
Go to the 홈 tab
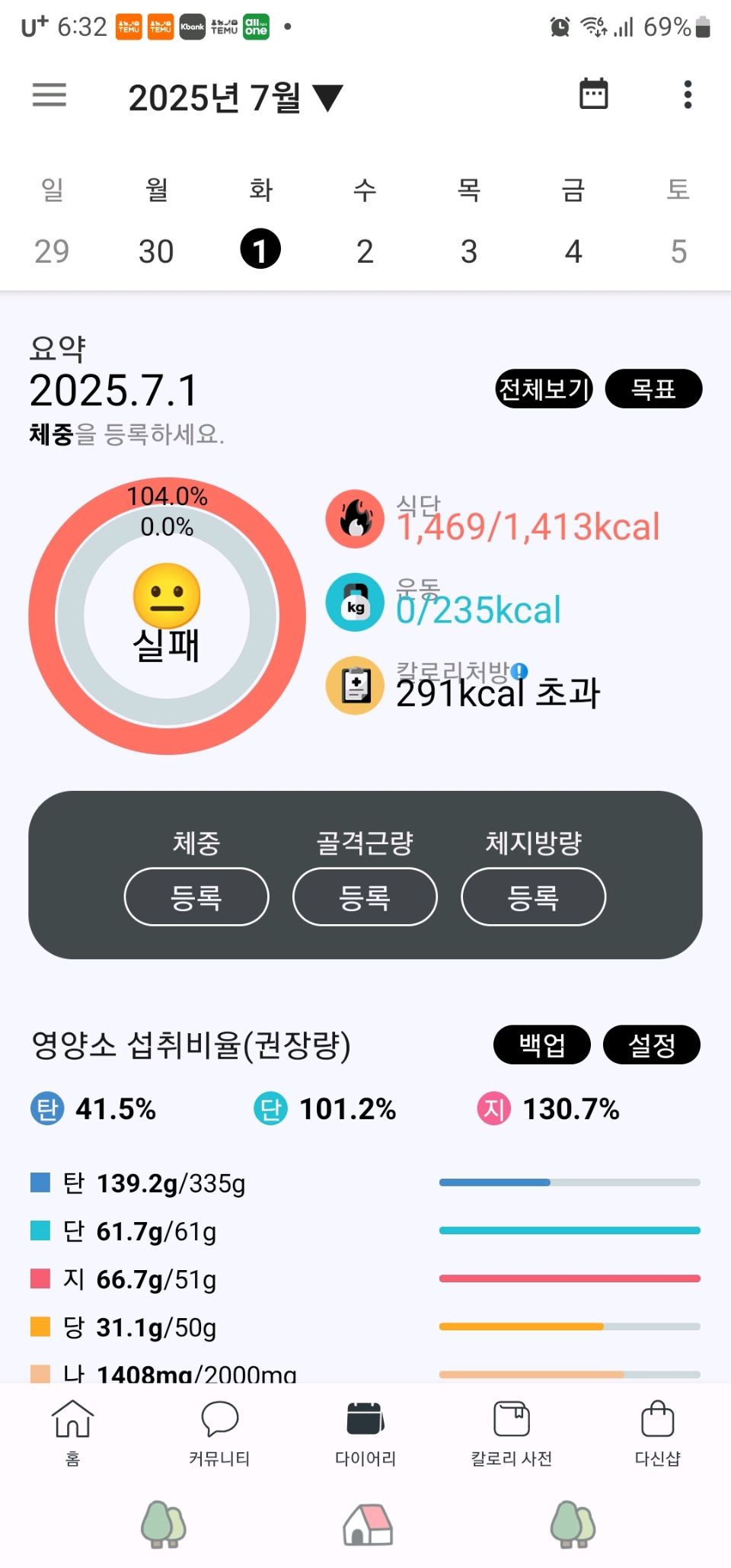(72, 1430)
